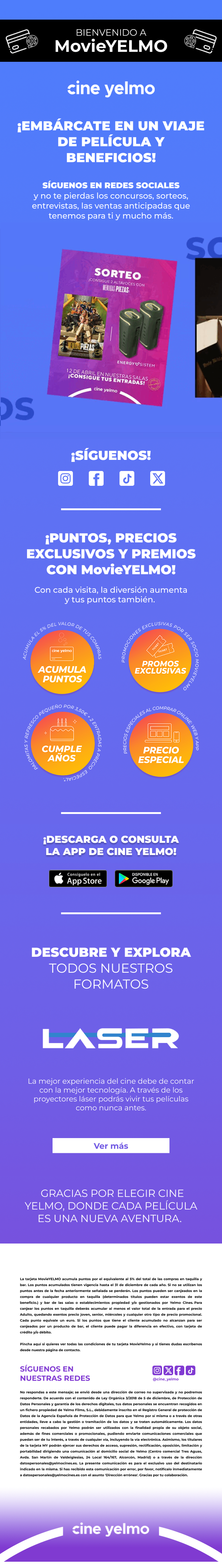Open the X icon under ¡Síguenos!

158,478
